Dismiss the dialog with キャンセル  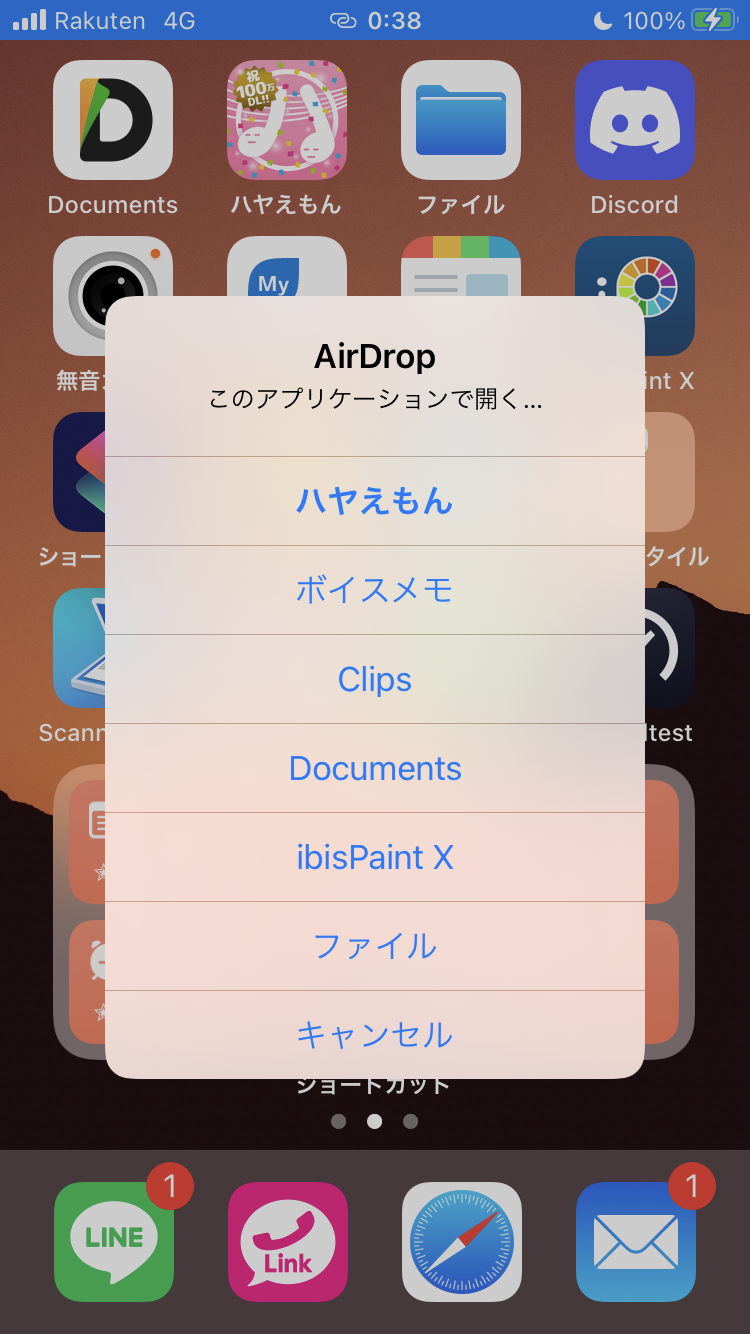coord(375,1034)
